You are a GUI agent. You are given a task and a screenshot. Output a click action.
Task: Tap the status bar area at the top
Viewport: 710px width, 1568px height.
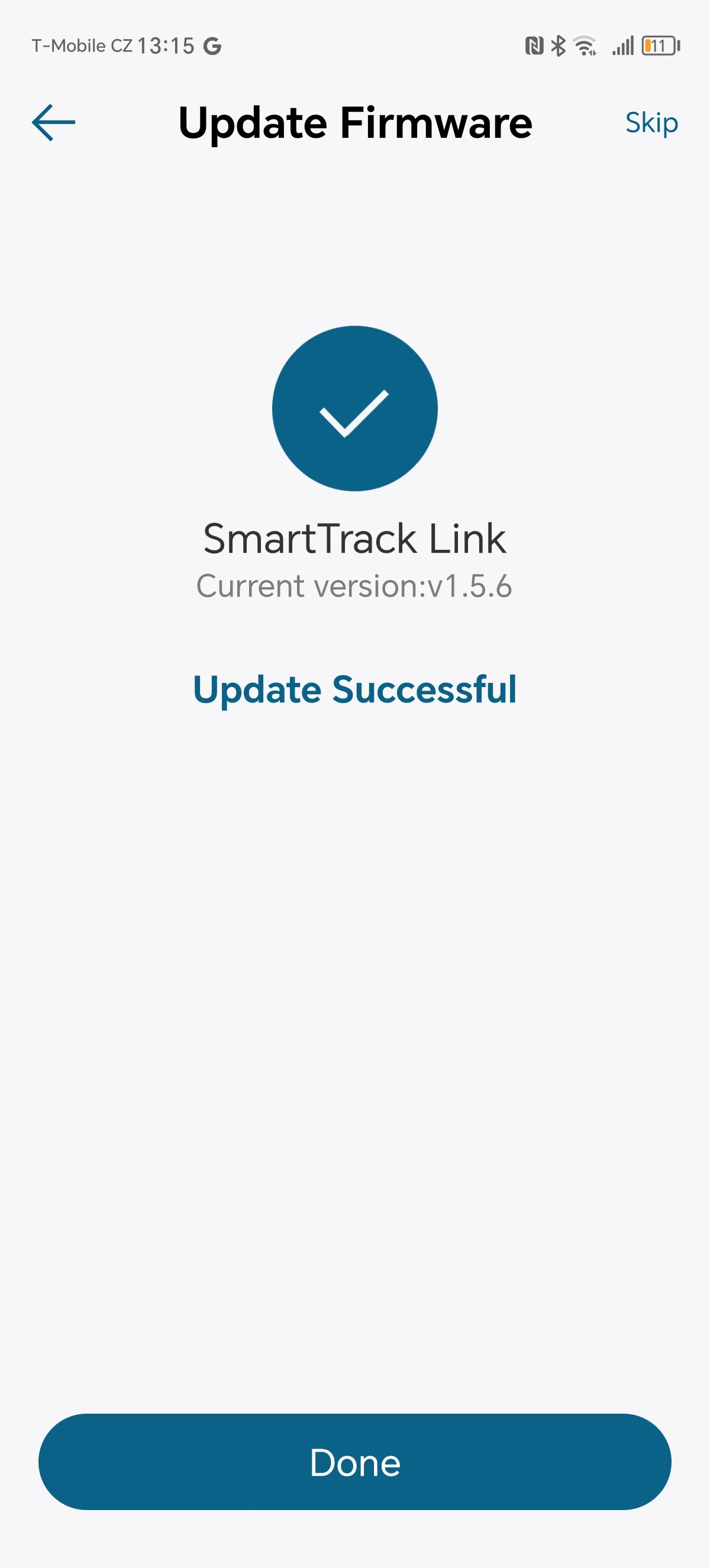[x=355, y=45]
